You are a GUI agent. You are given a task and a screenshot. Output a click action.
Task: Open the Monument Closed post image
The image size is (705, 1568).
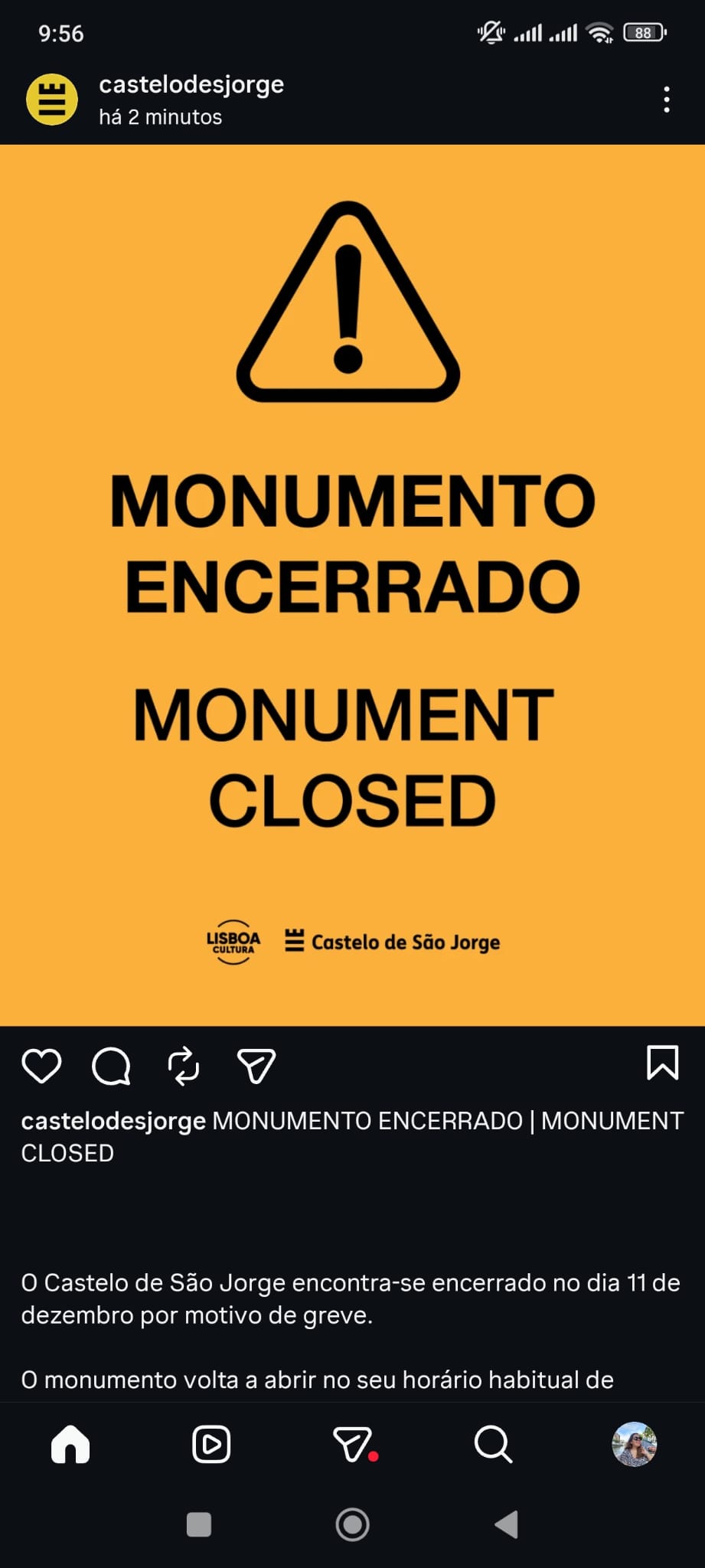pyautogui.click(x=352, y=585)
